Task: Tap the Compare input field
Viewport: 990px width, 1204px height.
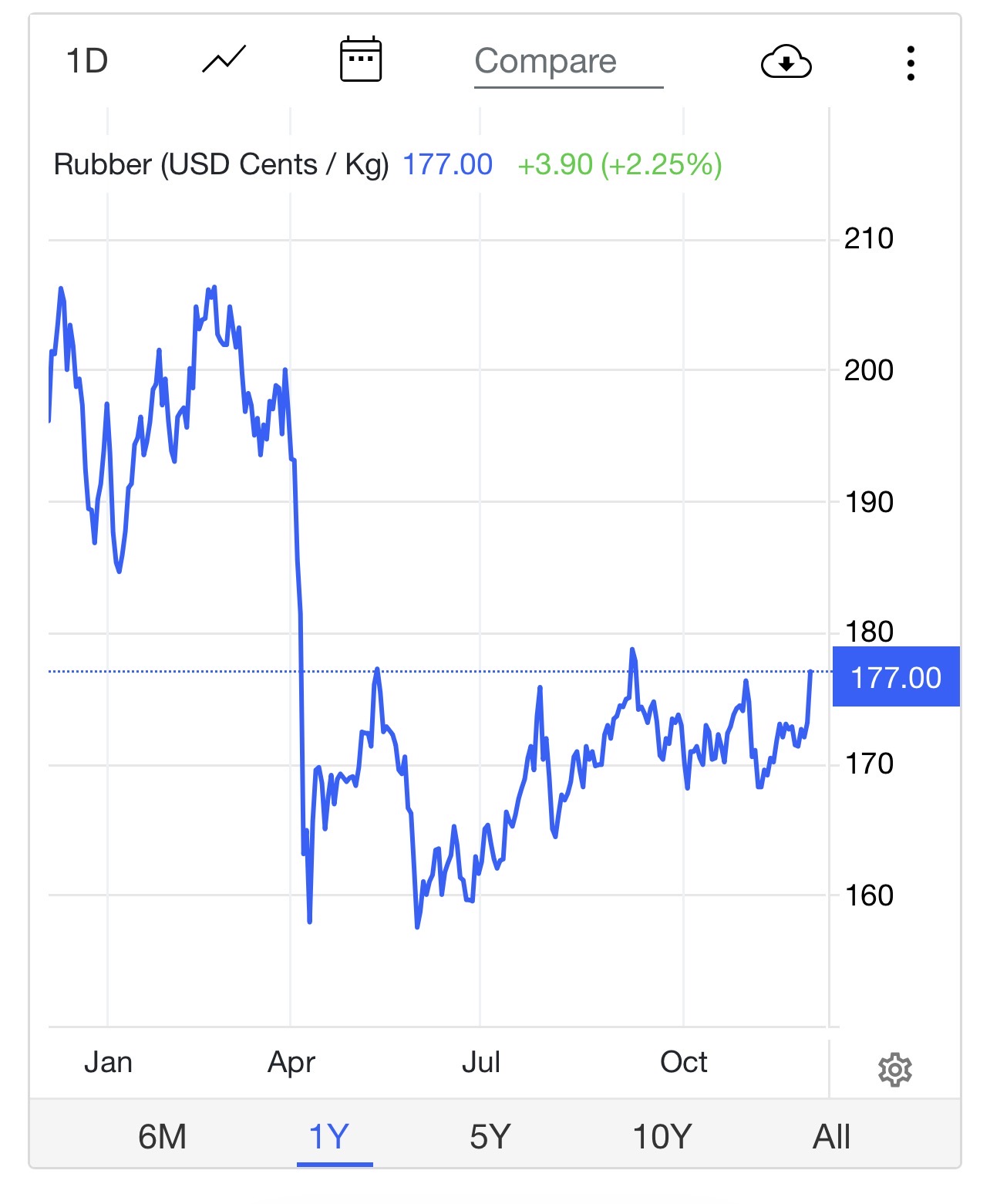Action: tap(568, 62)
